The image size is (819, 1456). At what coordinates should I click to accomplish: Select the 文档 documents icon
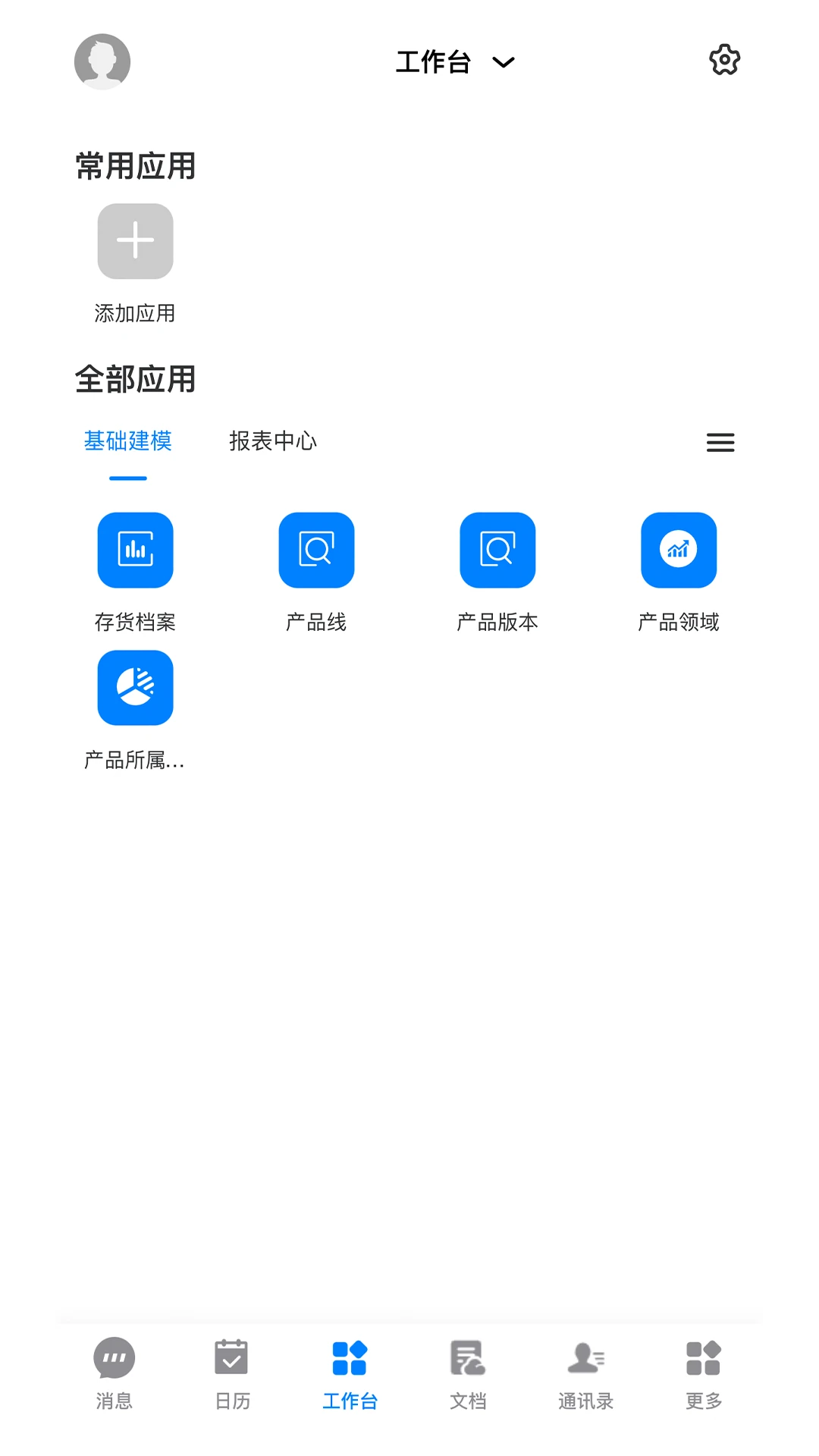[467, 1357]
